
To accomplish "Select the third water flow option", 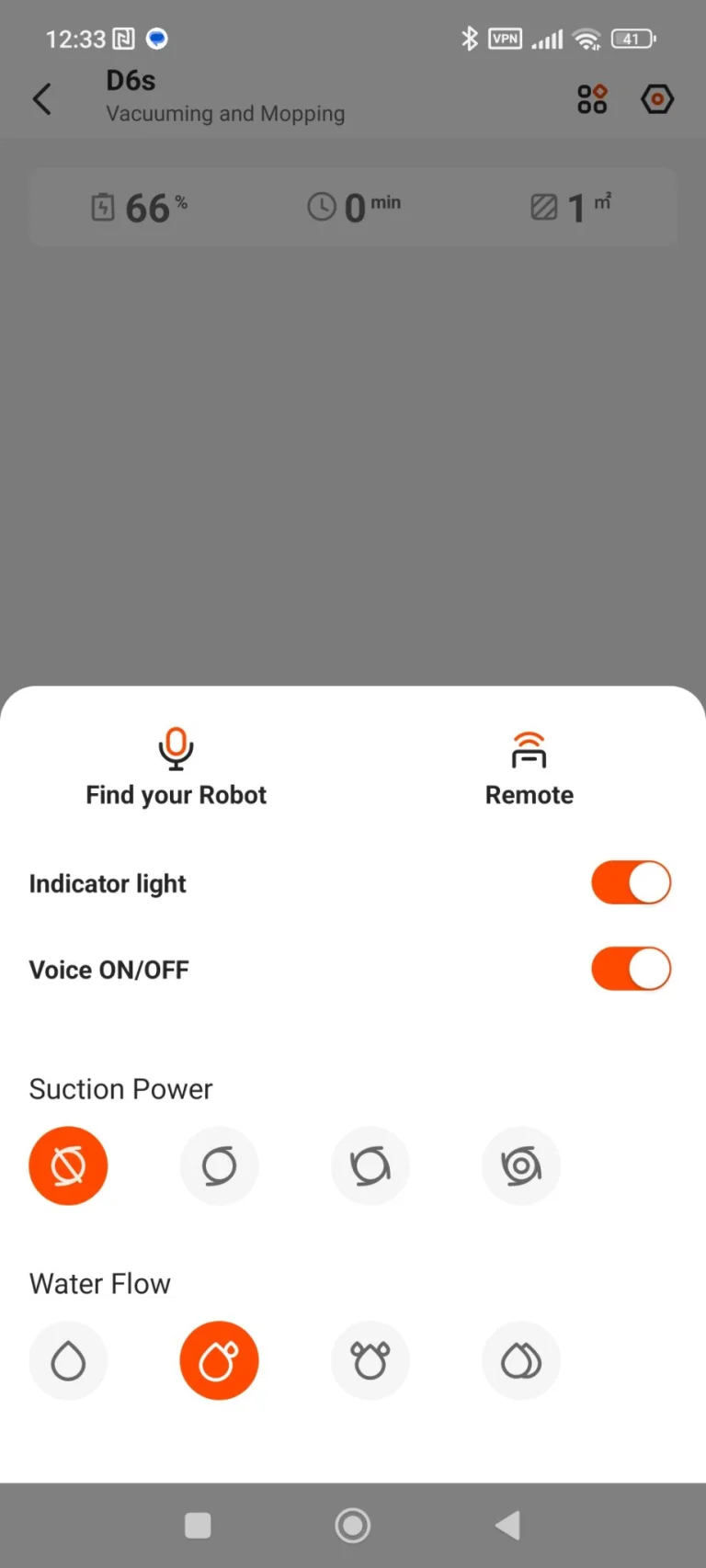I will coord(370,1360).
